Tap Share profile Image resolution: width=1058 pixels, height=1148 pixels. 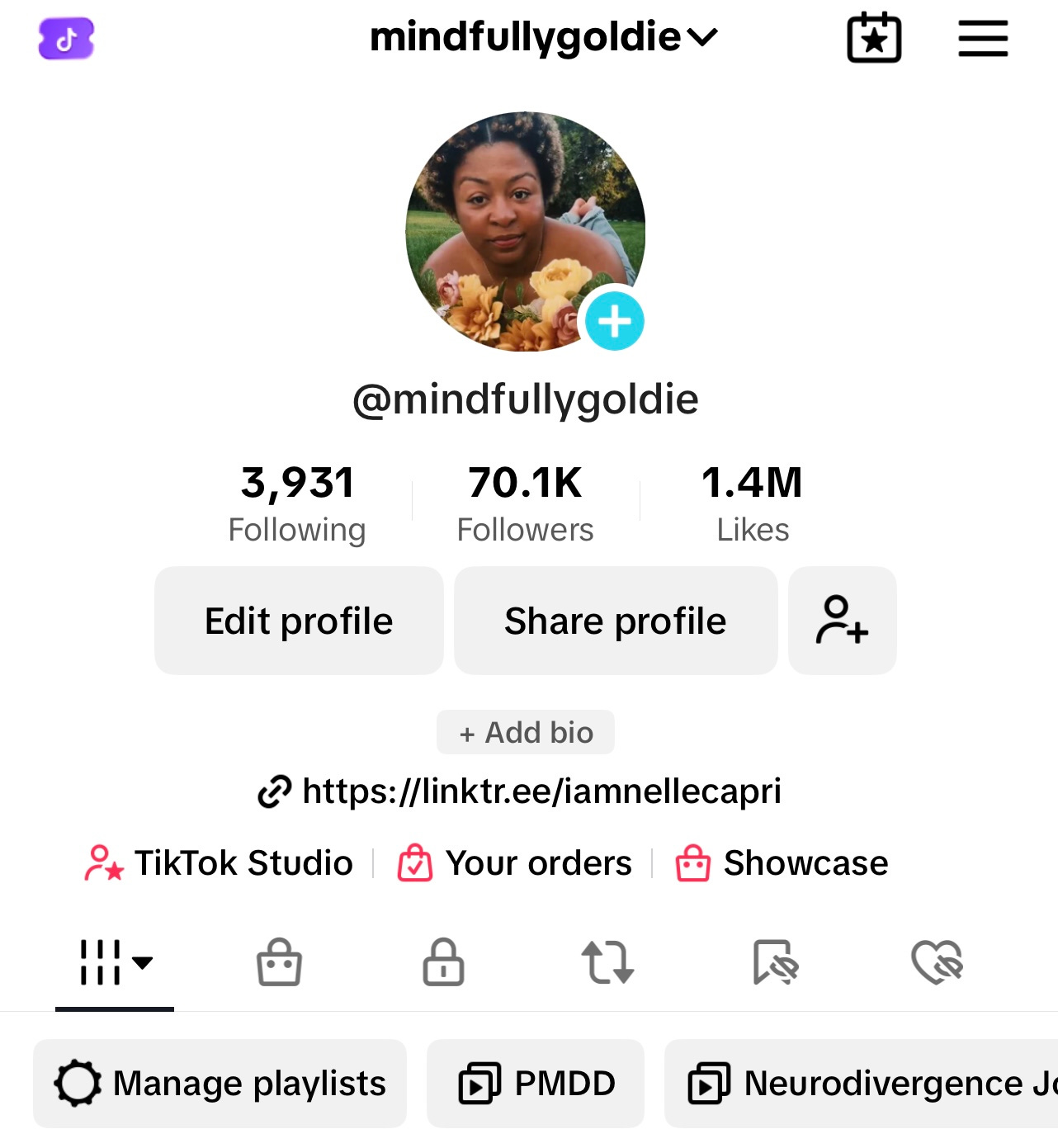coord(615,621)
